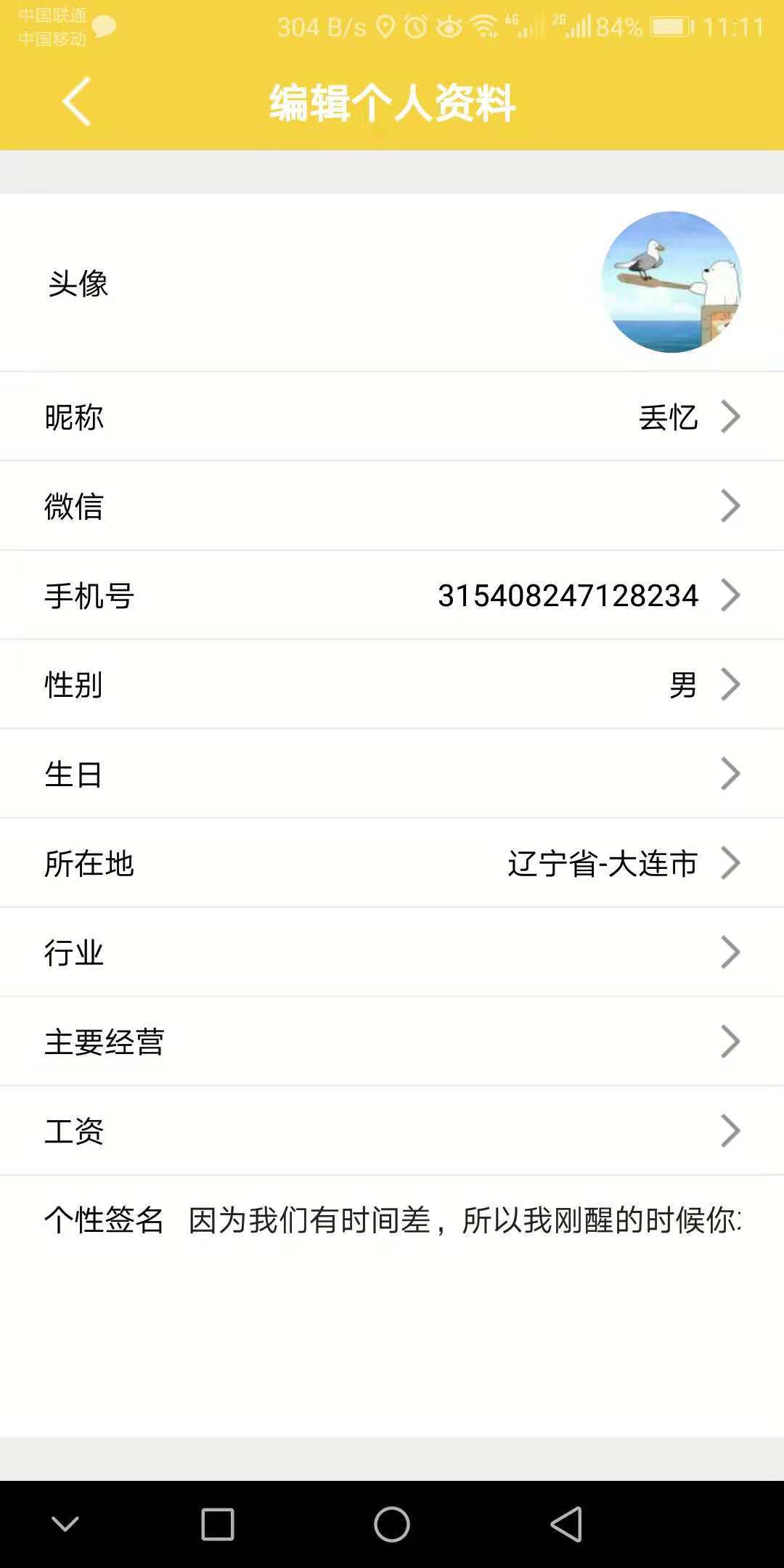Viewport: 784px width, 1568px height.
Task: Open recent apps from the navigation bar
Action: coord(217,1524)
